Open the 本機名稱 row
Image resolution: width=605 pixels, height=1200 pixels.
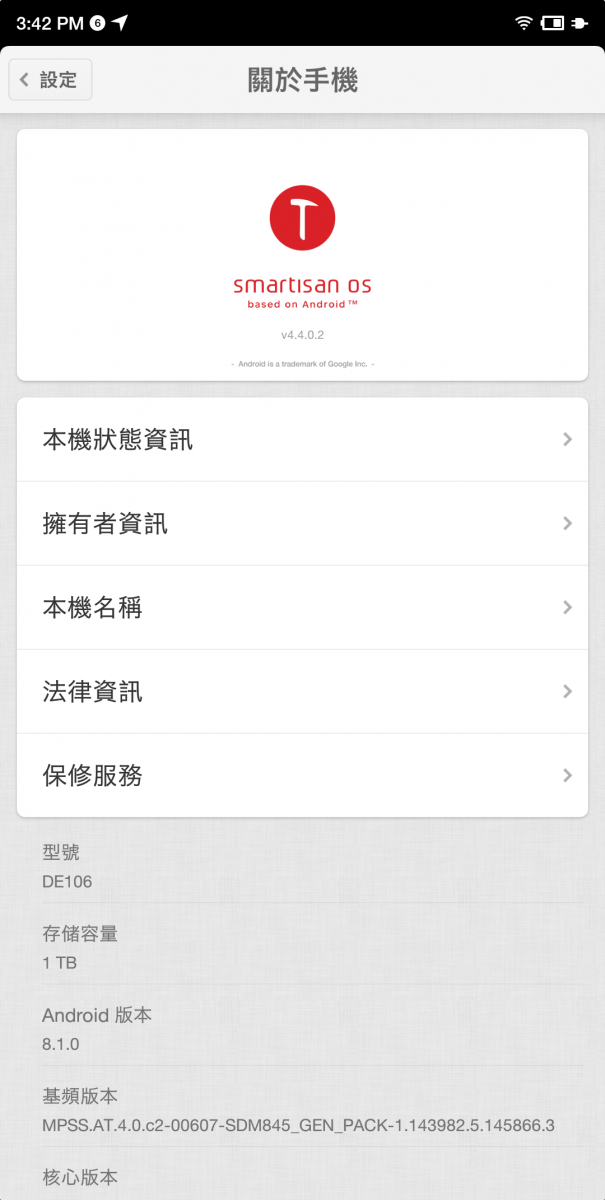302,608
